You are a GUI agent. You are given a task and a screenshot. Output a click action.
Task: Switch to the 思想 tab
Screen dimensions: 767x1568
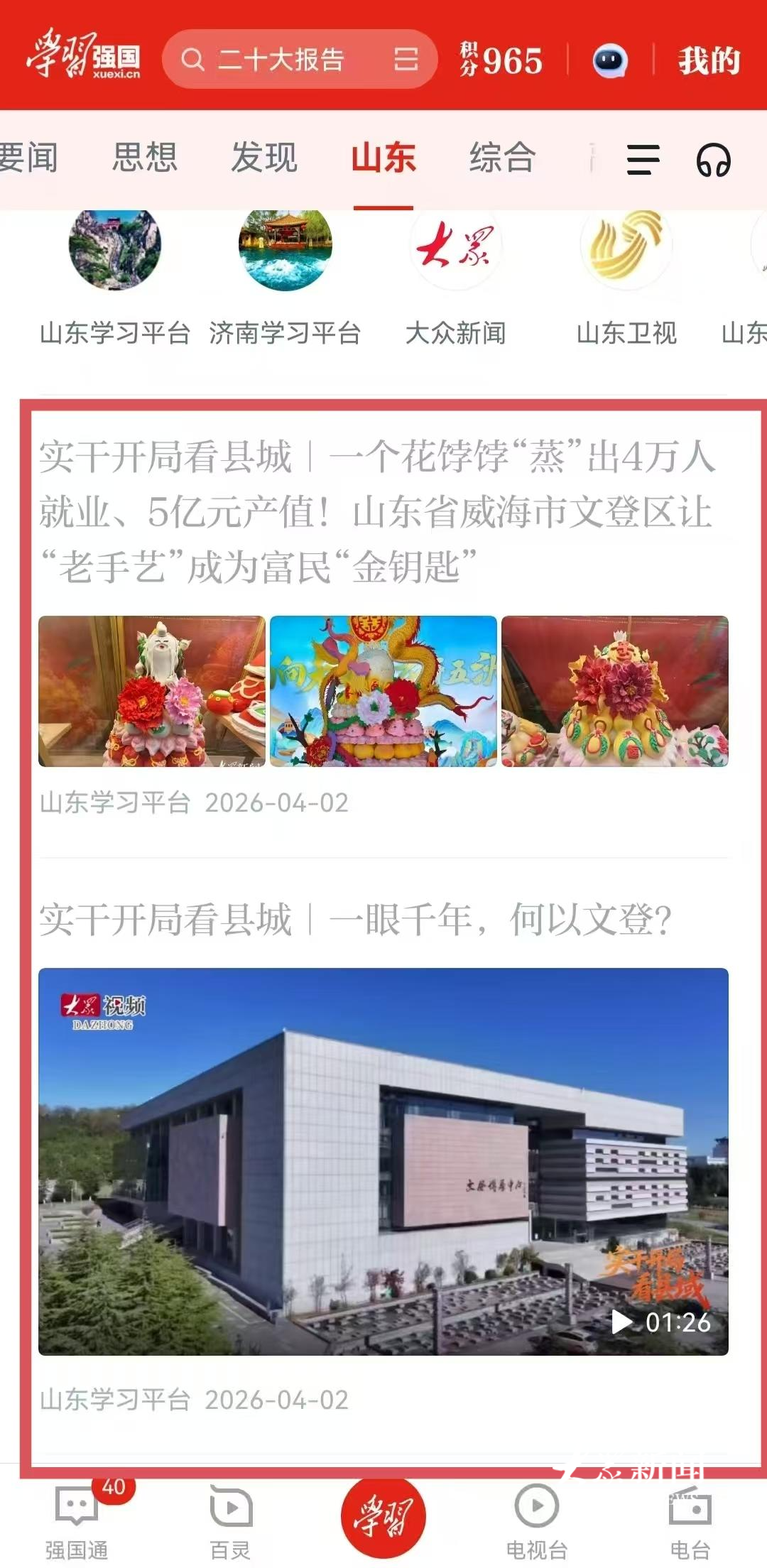point(145,158)
